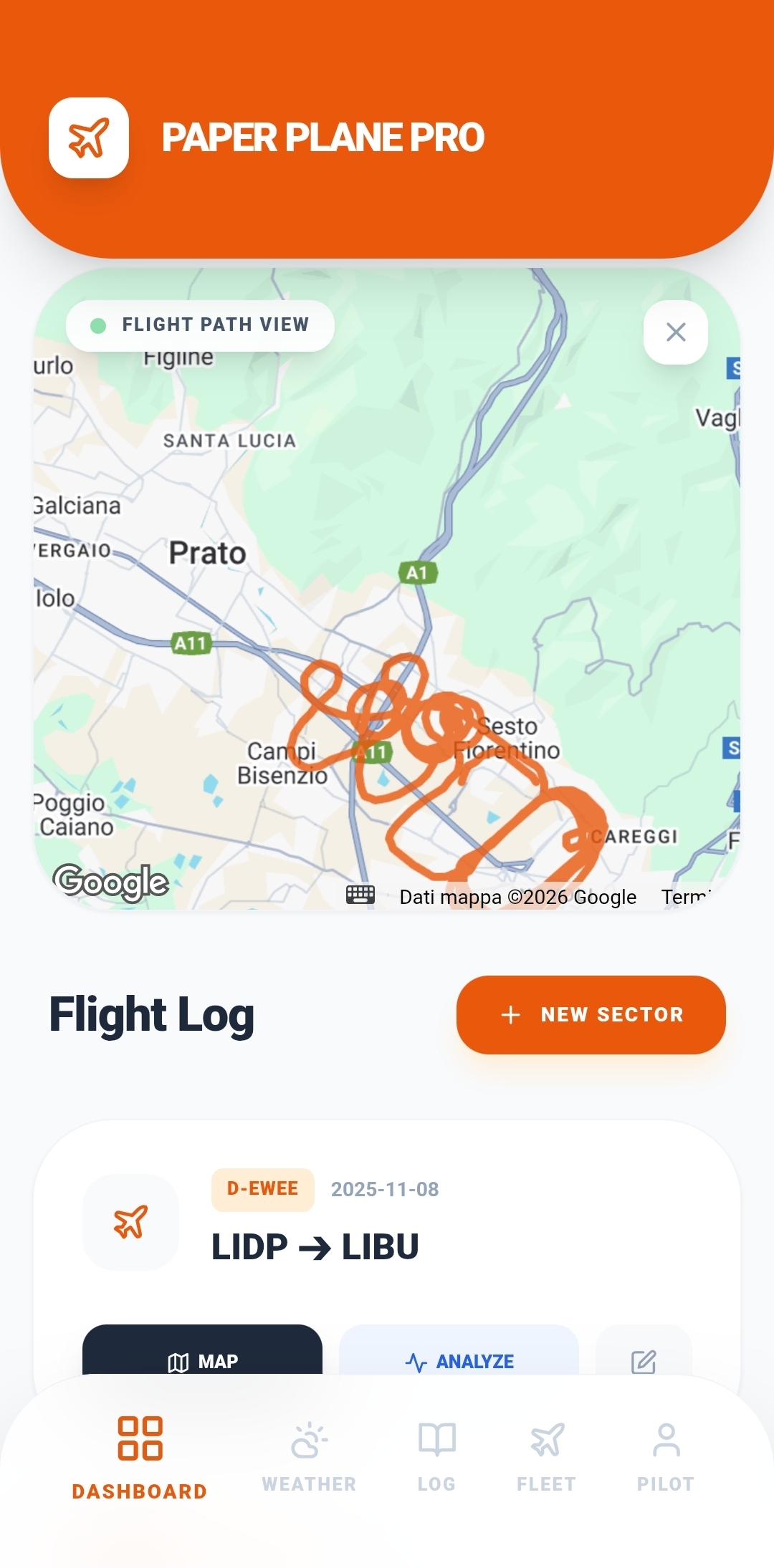Select the Pilot profile icon

(665, 1438)
